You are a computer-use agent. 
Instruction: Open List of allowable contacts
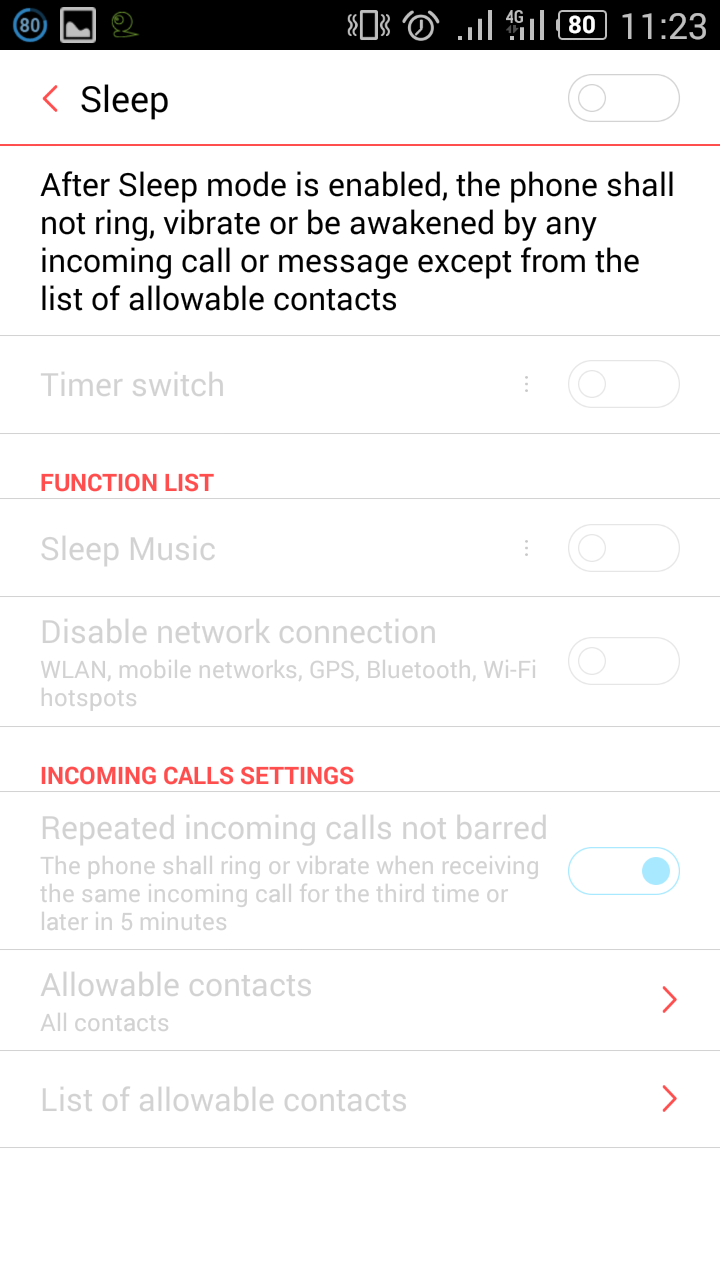[x=360, y=1099]
